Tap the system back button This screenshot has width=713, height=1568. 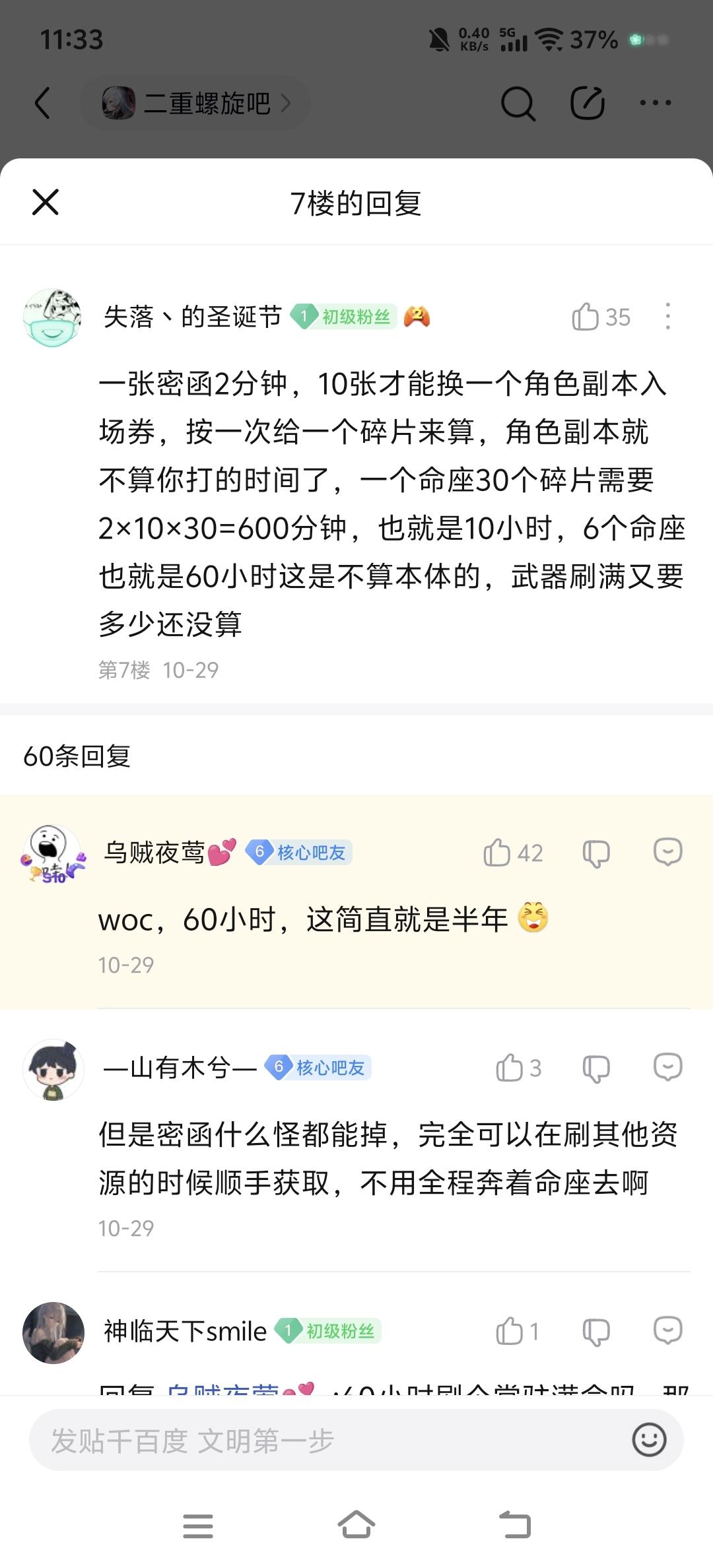(515, 1526)
